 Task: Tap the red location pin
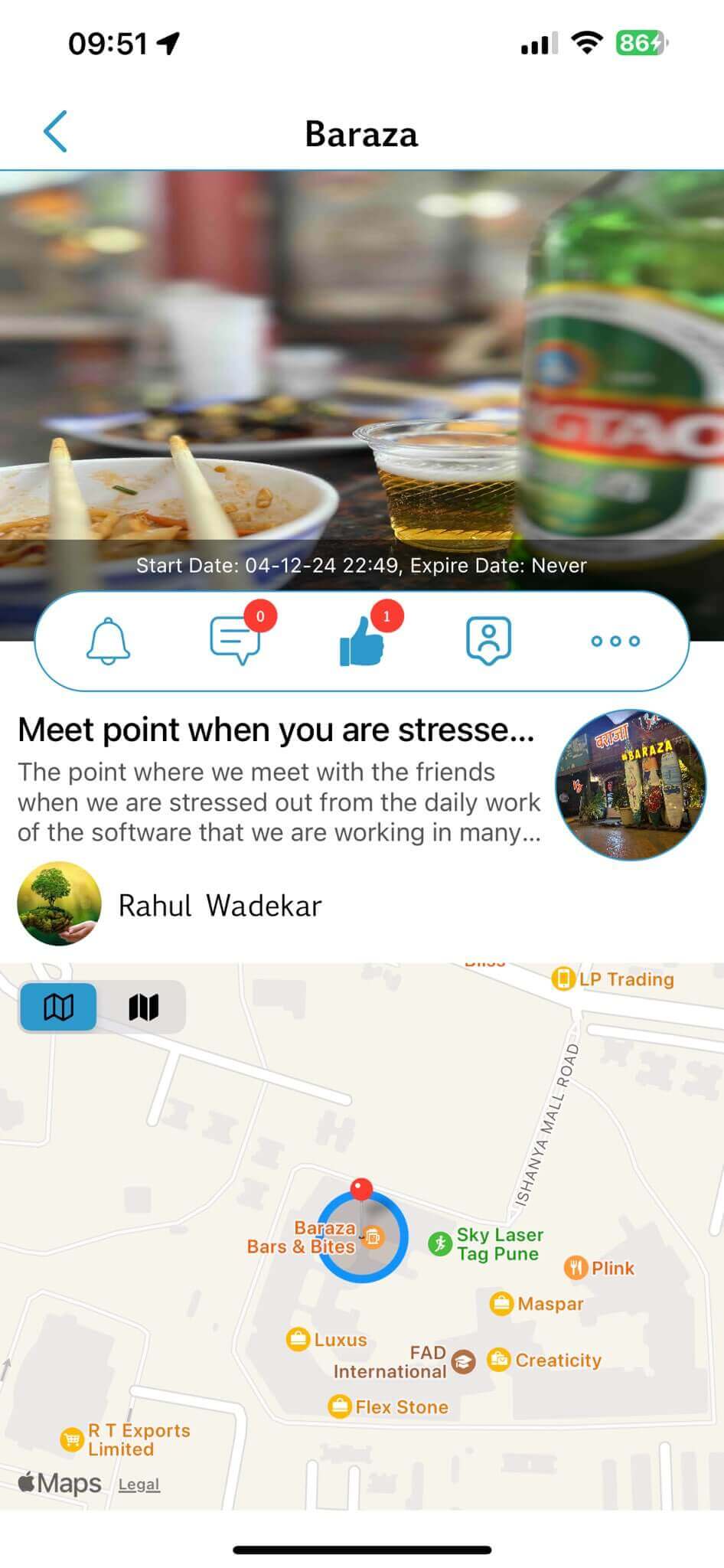[x=361, y=1190]
